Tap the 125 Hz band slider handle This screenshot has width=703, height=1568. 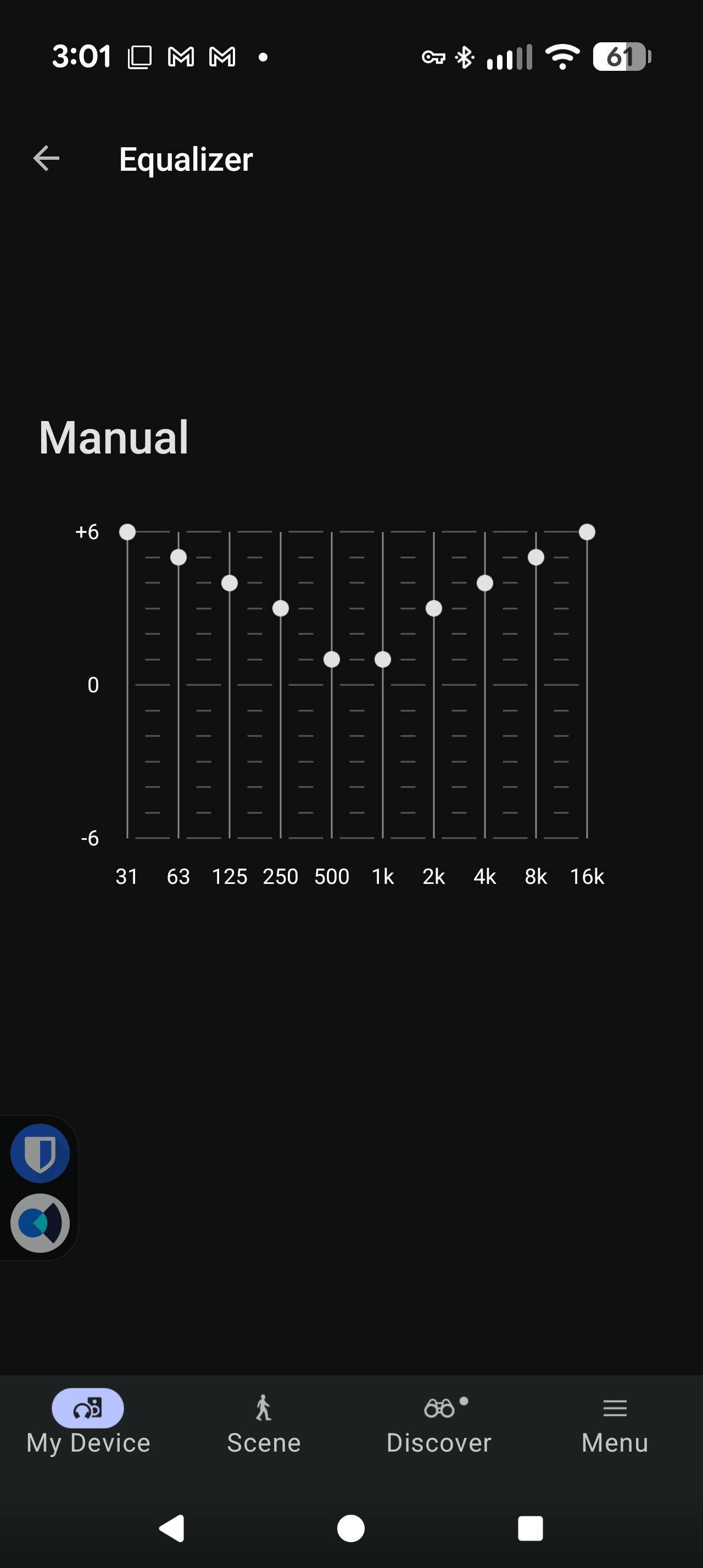click(x=230, y=583)
